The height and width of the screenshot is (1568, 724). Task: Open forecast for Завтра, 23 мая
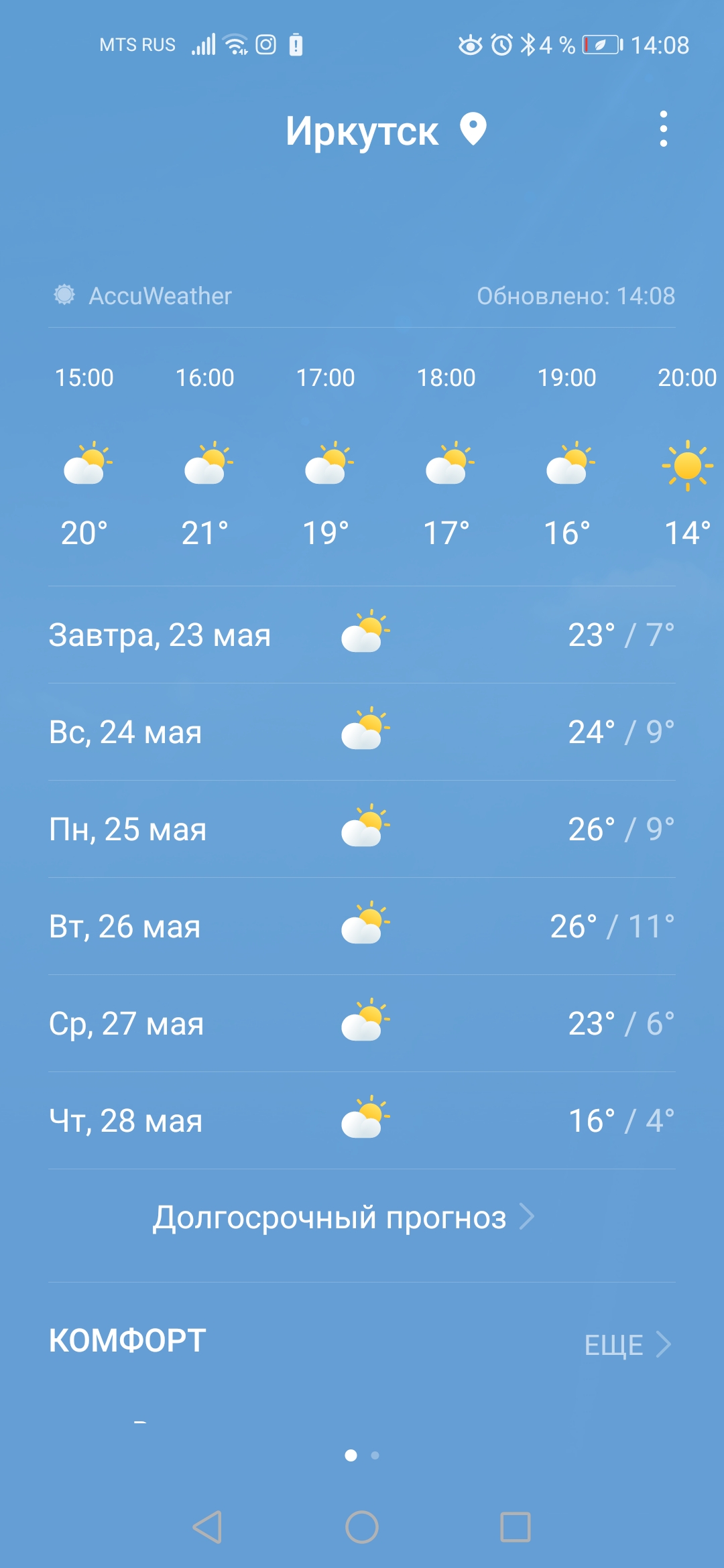click(x=362, y=635)
